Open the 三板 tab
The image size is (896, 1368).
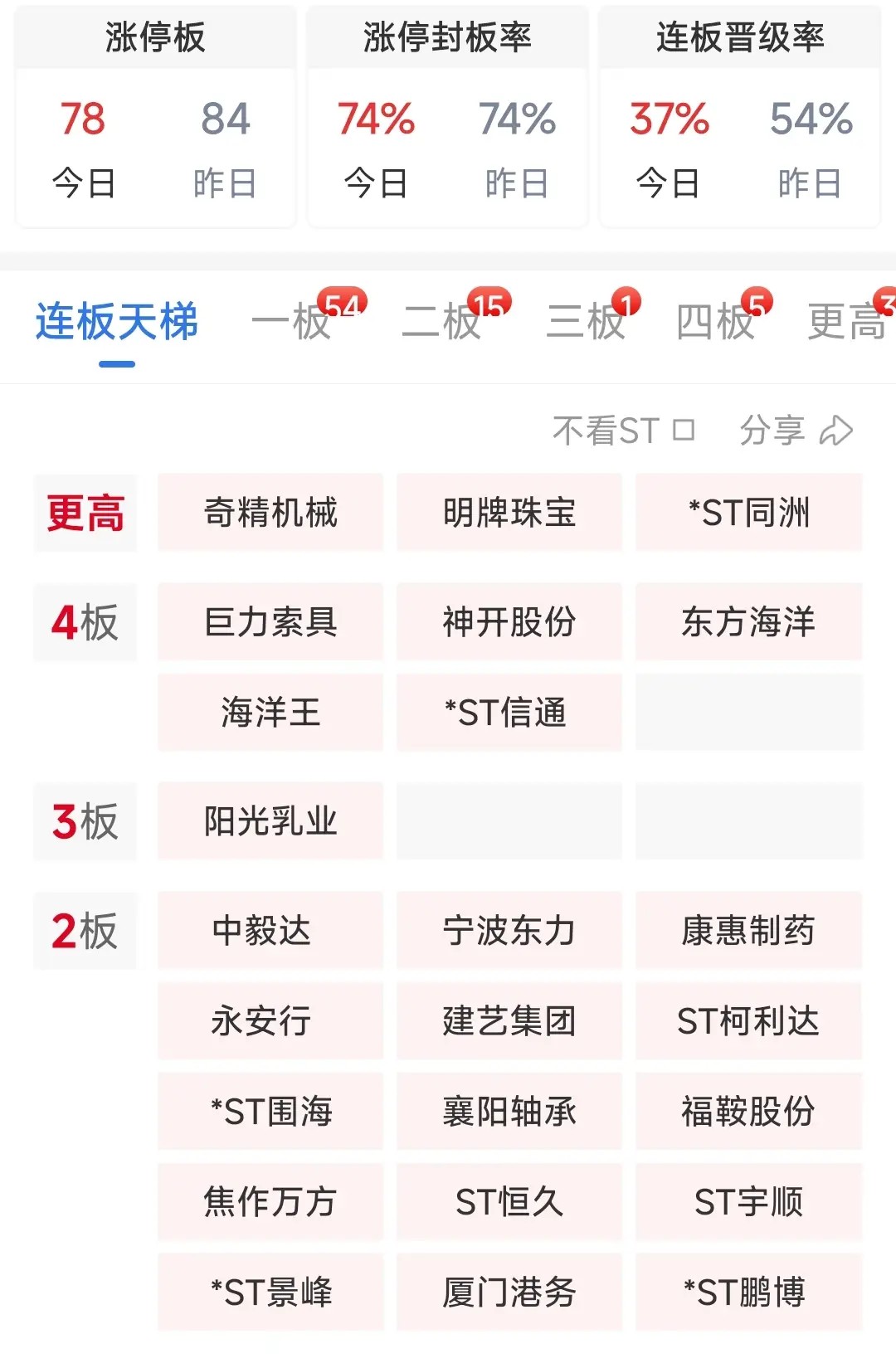(586, 322)
